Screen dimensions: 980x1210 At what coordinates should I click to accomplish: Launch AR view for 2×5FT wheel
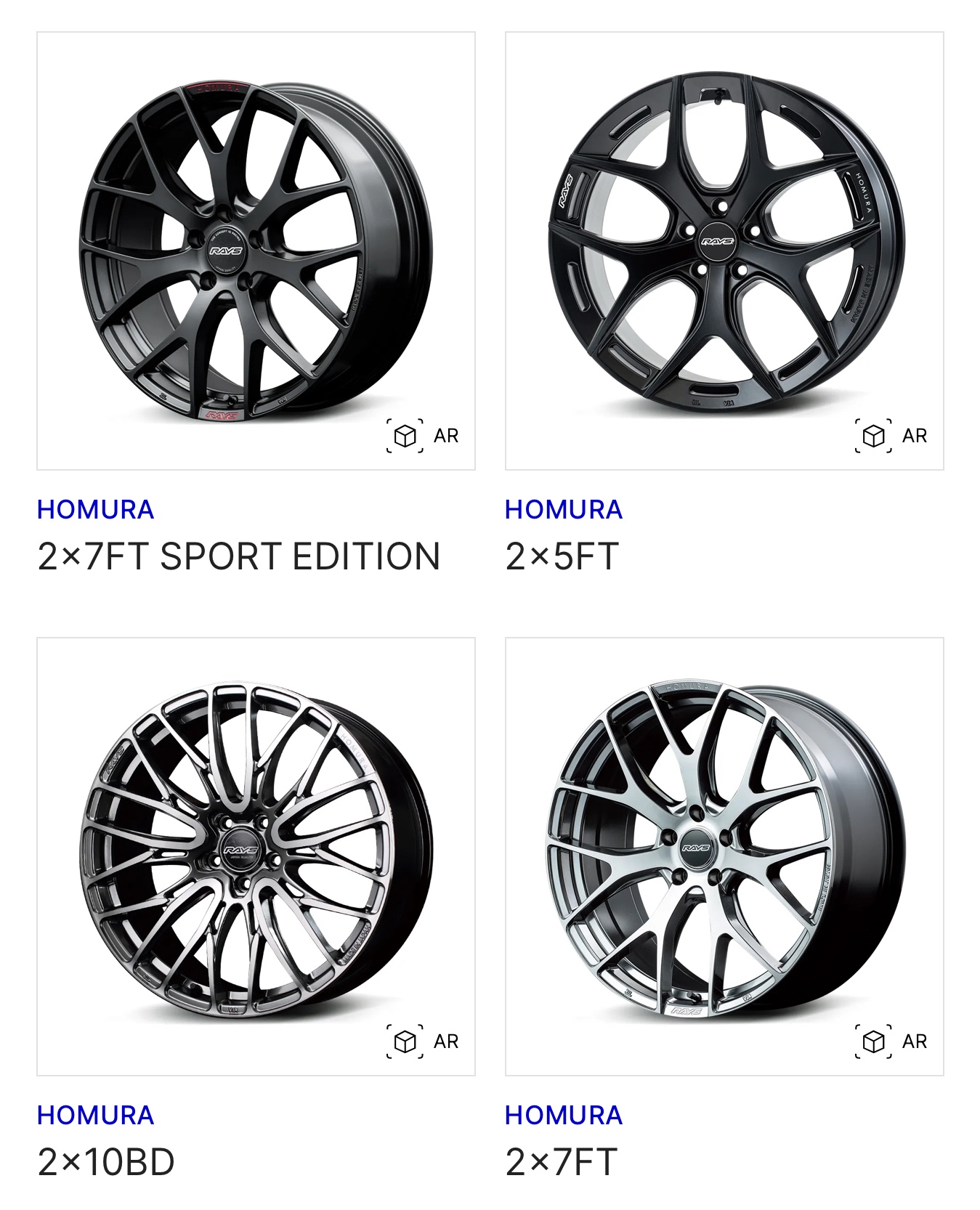pyautogui.click(x=891, y=436)
